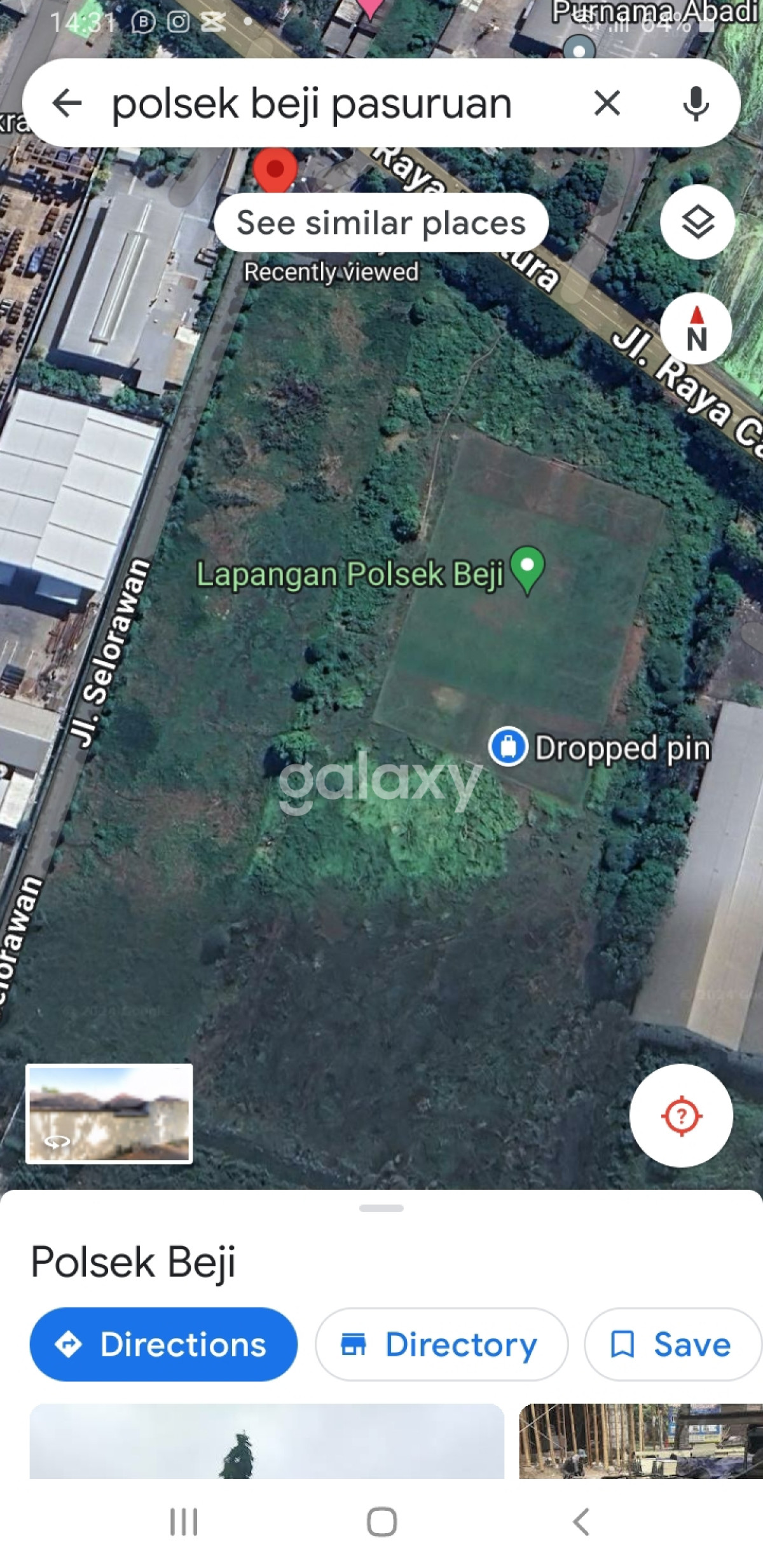Tap See similar places chip
Image resolution: width=763 pixels, height=1568 pixels.
(x=381, y=223)
